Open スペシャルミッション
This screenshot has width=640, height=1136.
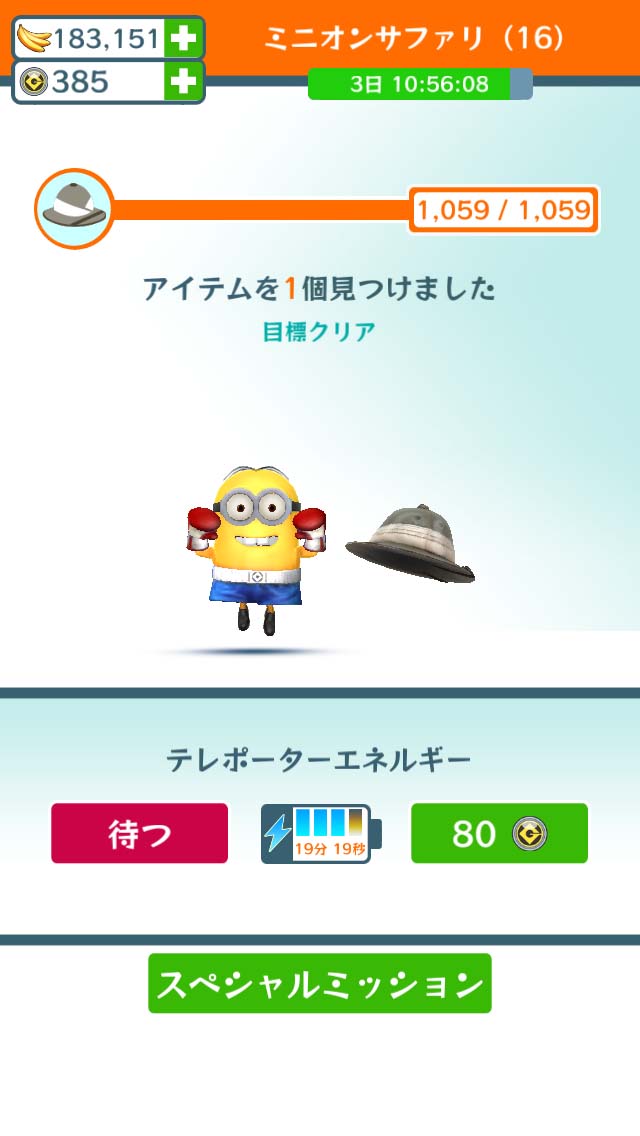tap(320, 983)
